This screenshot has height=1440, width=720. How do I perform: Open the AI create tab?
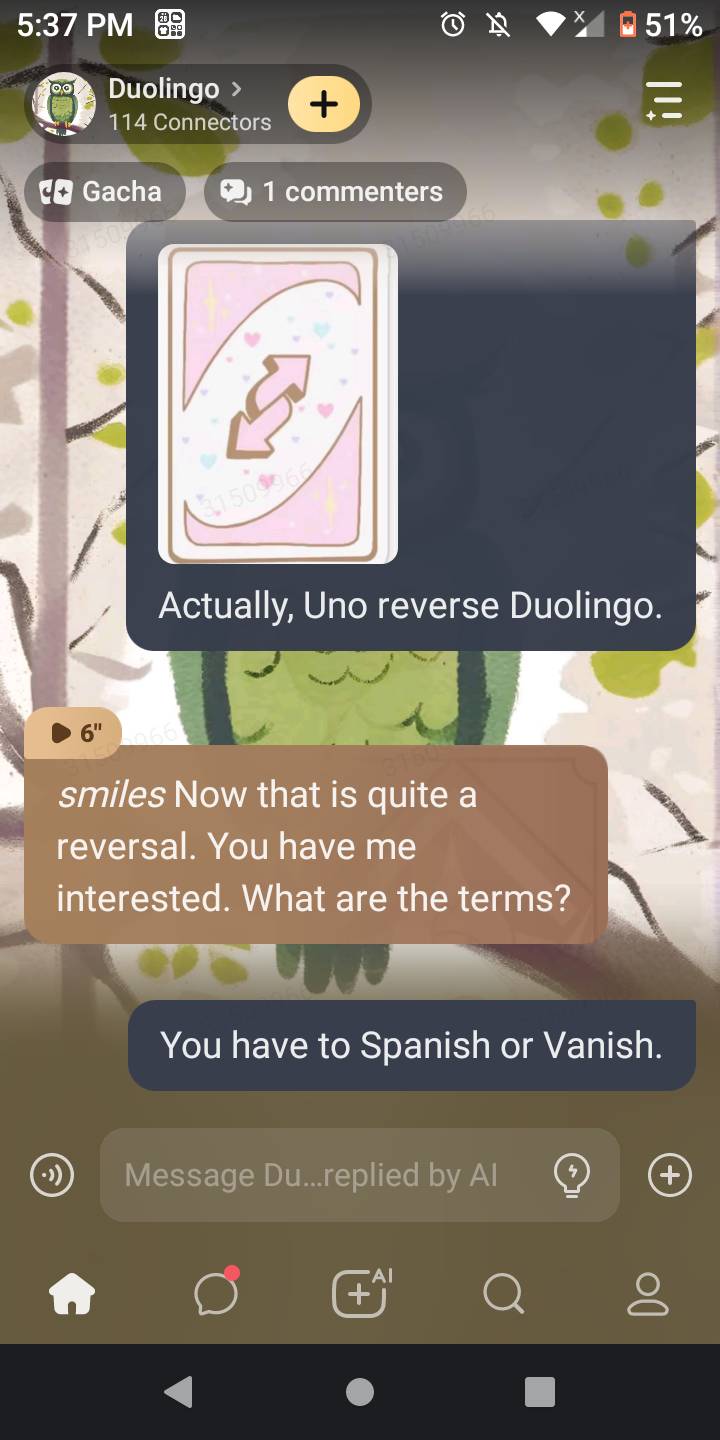click(360, 1295)
